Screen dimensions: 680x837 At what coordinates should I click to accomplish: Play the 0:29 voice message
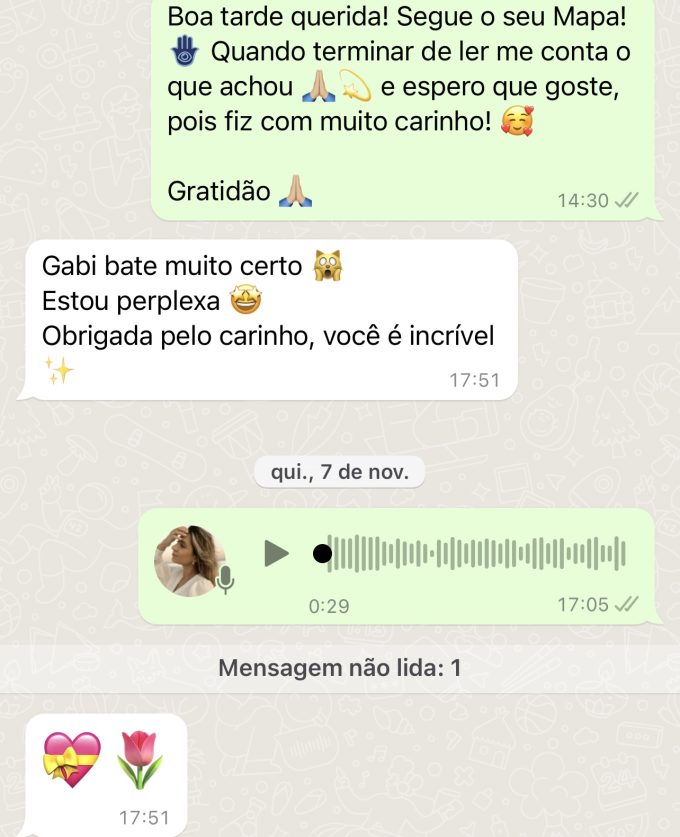276,553
